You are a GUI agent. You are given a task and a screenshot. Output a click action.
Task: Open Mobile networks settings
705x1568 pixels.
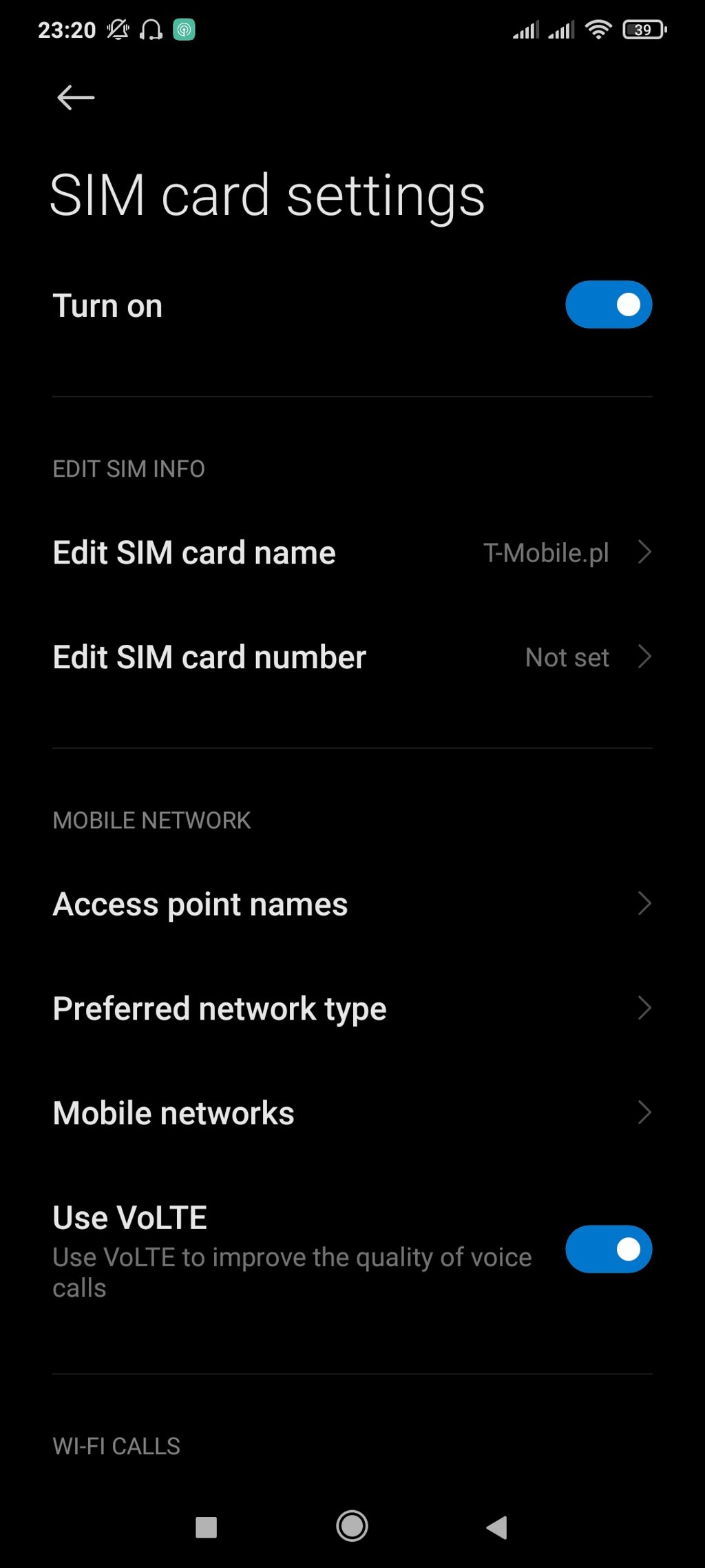pyautogui.click(x=351, y=1113)
